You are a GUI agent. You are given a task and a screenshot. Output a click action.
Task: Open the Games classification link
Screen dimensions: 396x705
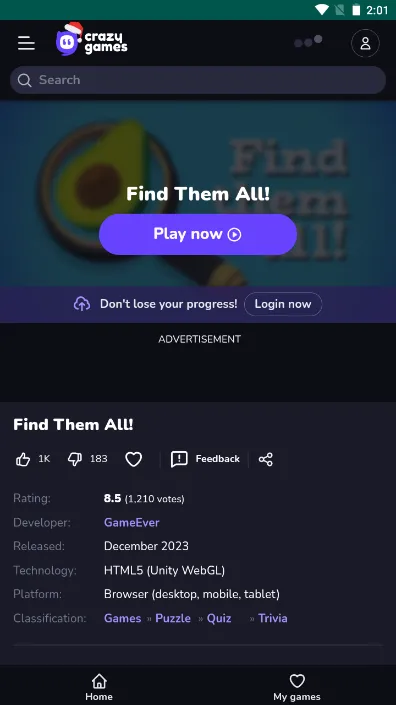123,618
